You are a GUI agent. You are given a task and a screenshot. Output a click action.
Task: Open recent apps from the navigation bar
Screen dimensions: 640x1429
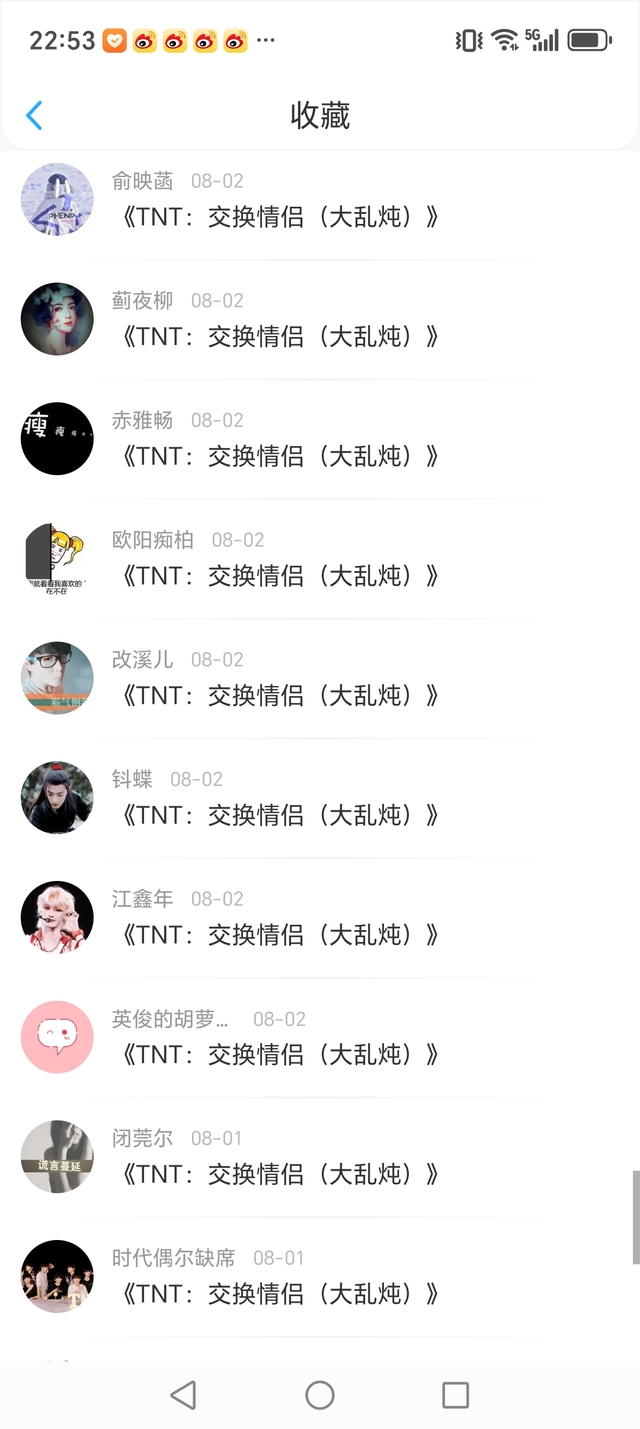(455, 1395)
